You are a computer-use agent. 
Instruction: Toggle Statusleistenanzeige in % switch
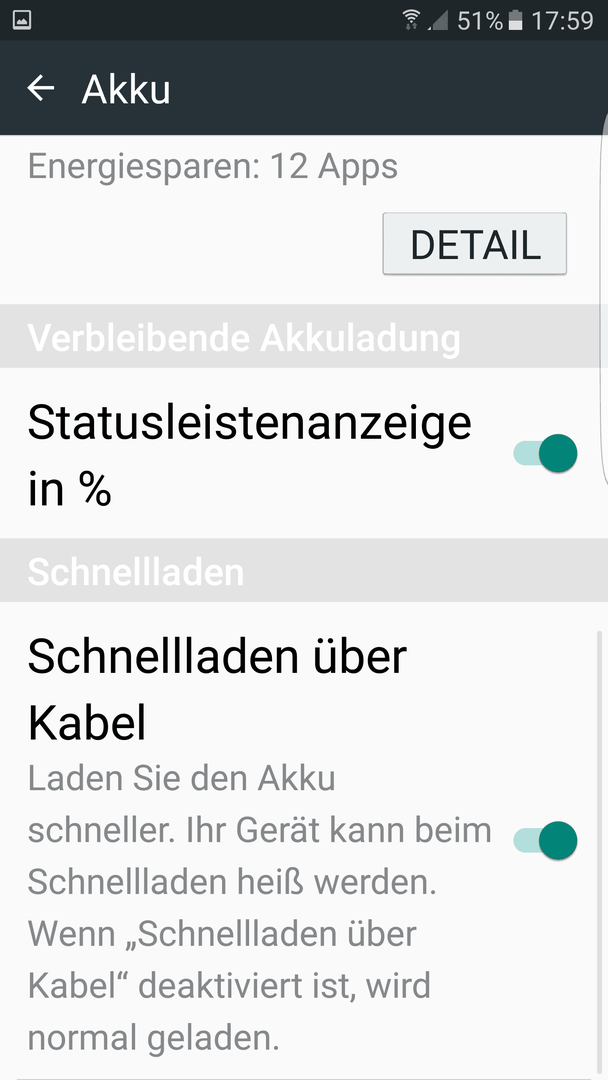tap(545, 453)
